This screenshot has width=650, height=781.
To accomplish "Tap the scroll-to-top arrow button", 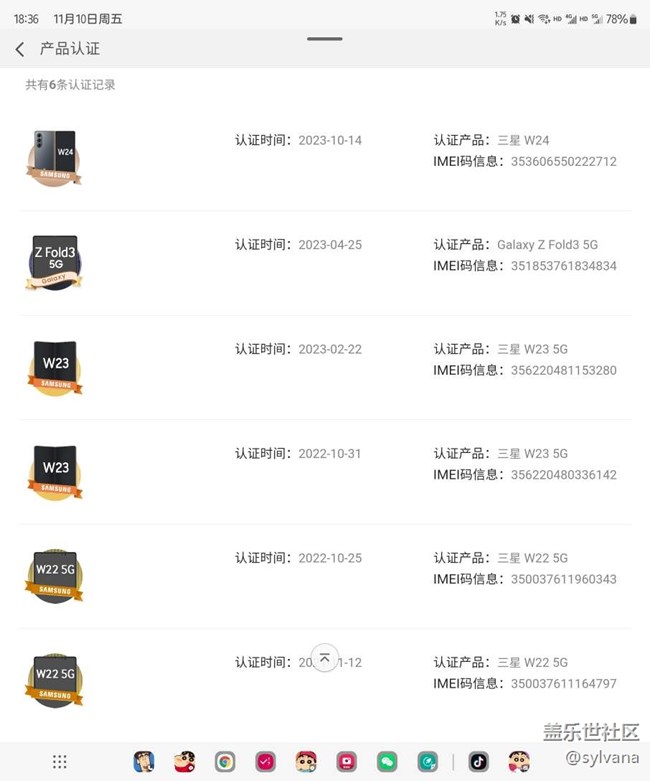I will pyautogui.click(x=324, y=658).
